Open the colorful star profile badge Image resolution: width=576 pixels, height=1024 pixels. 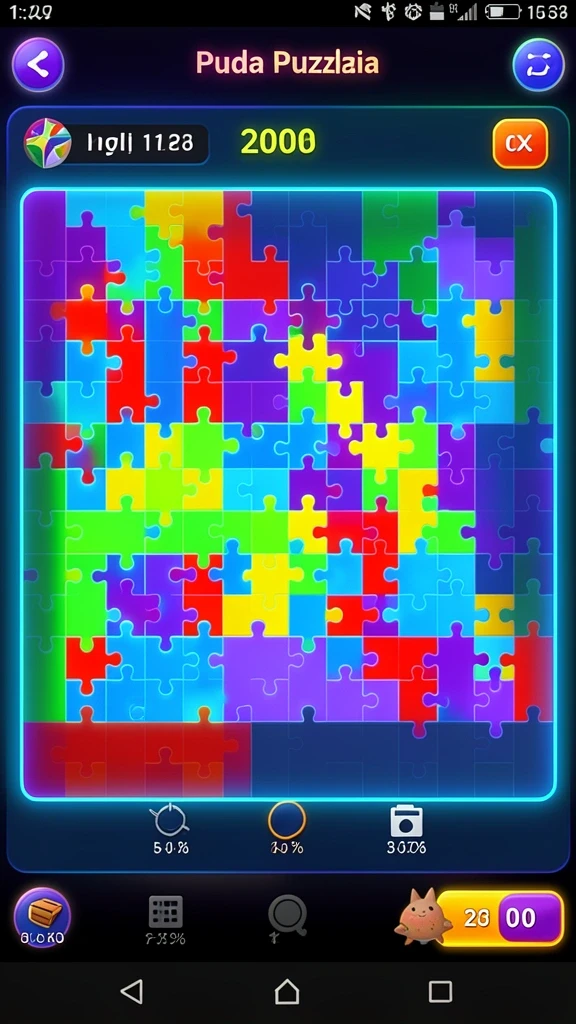(x=48, y=143)
